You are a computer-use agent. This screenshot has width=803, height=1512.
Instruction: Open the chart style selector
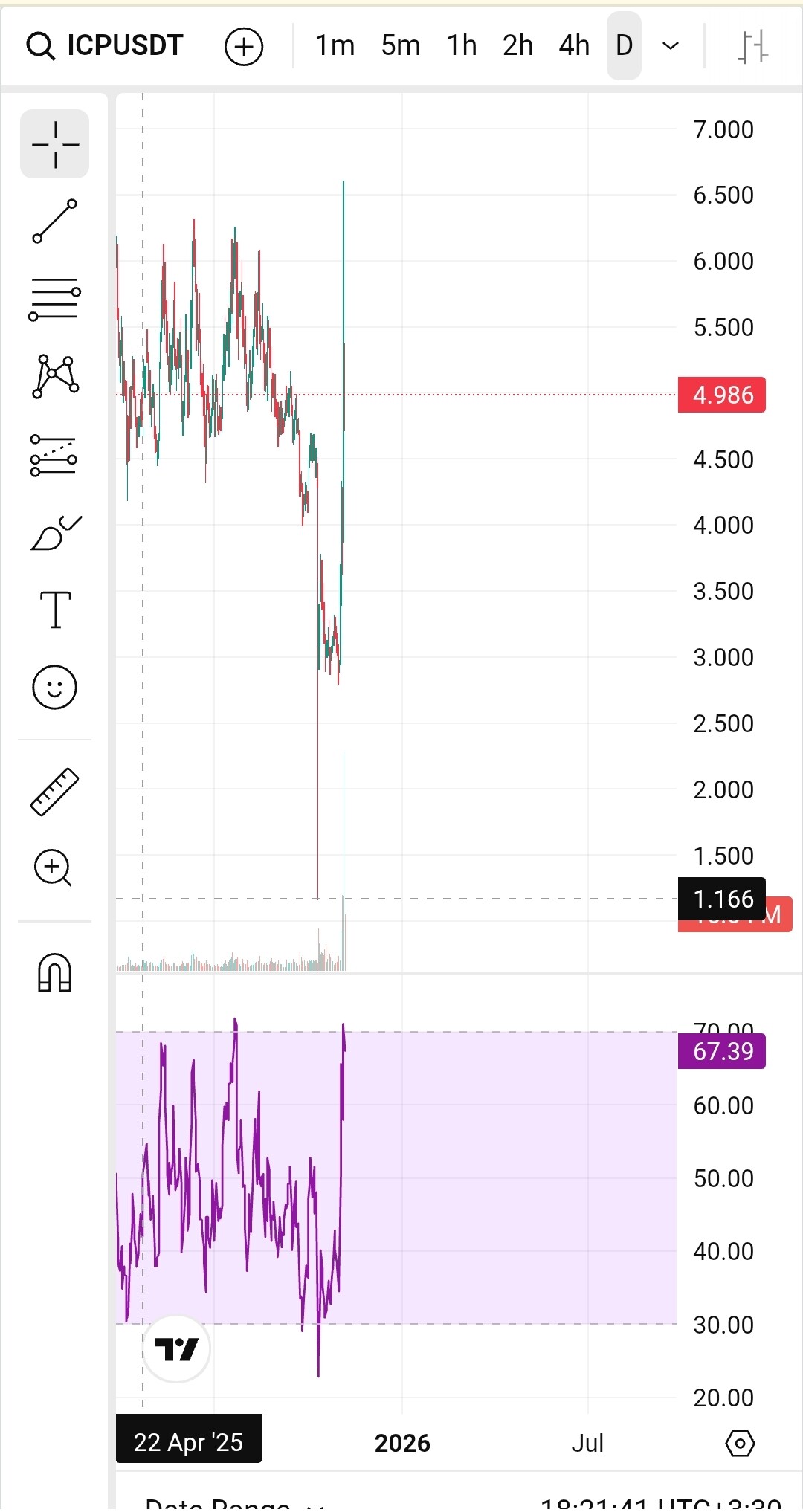click(x=752, y=47)
